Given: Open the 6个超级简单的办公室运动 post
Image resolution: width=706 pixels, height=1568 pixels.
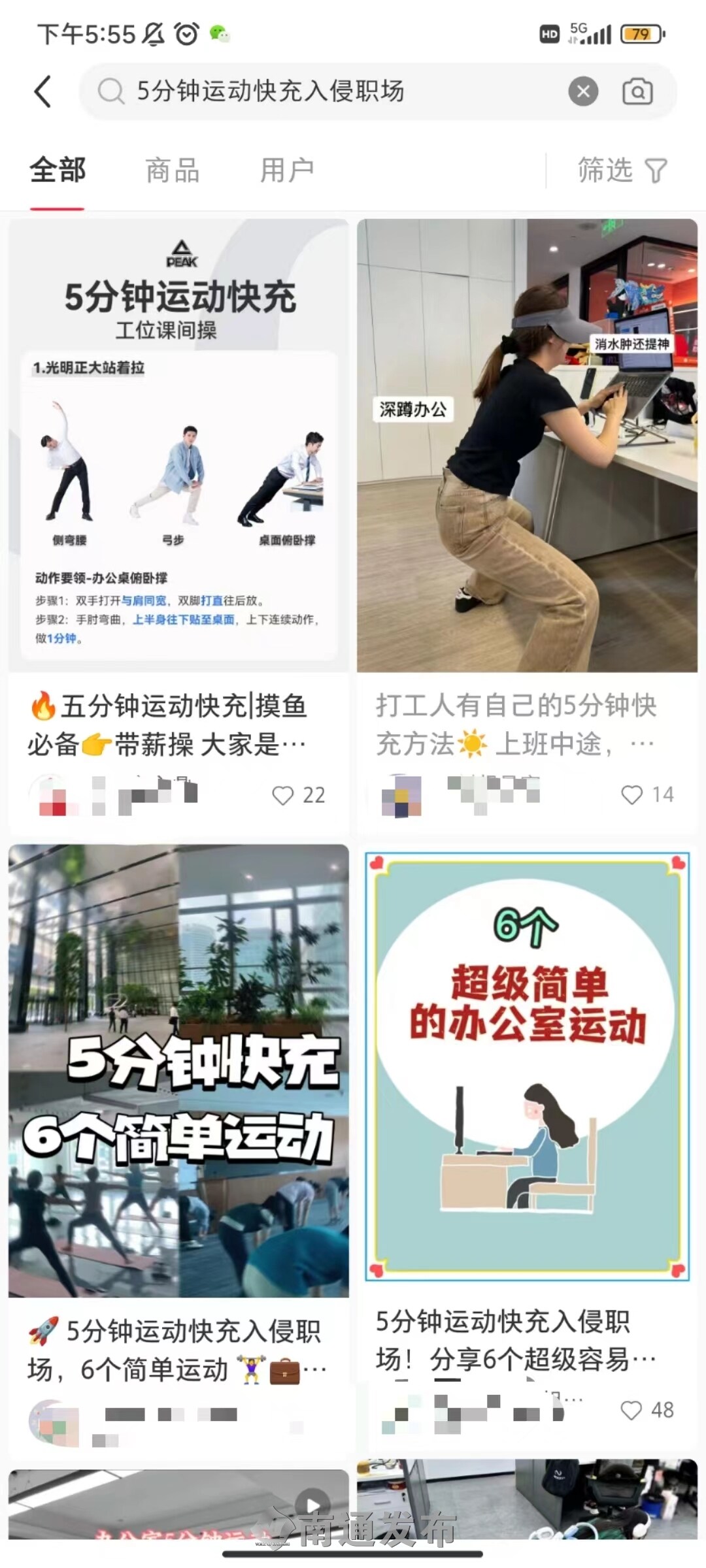Looking at the screenshot, I should pyautogui.click(x=527, y=1065).
